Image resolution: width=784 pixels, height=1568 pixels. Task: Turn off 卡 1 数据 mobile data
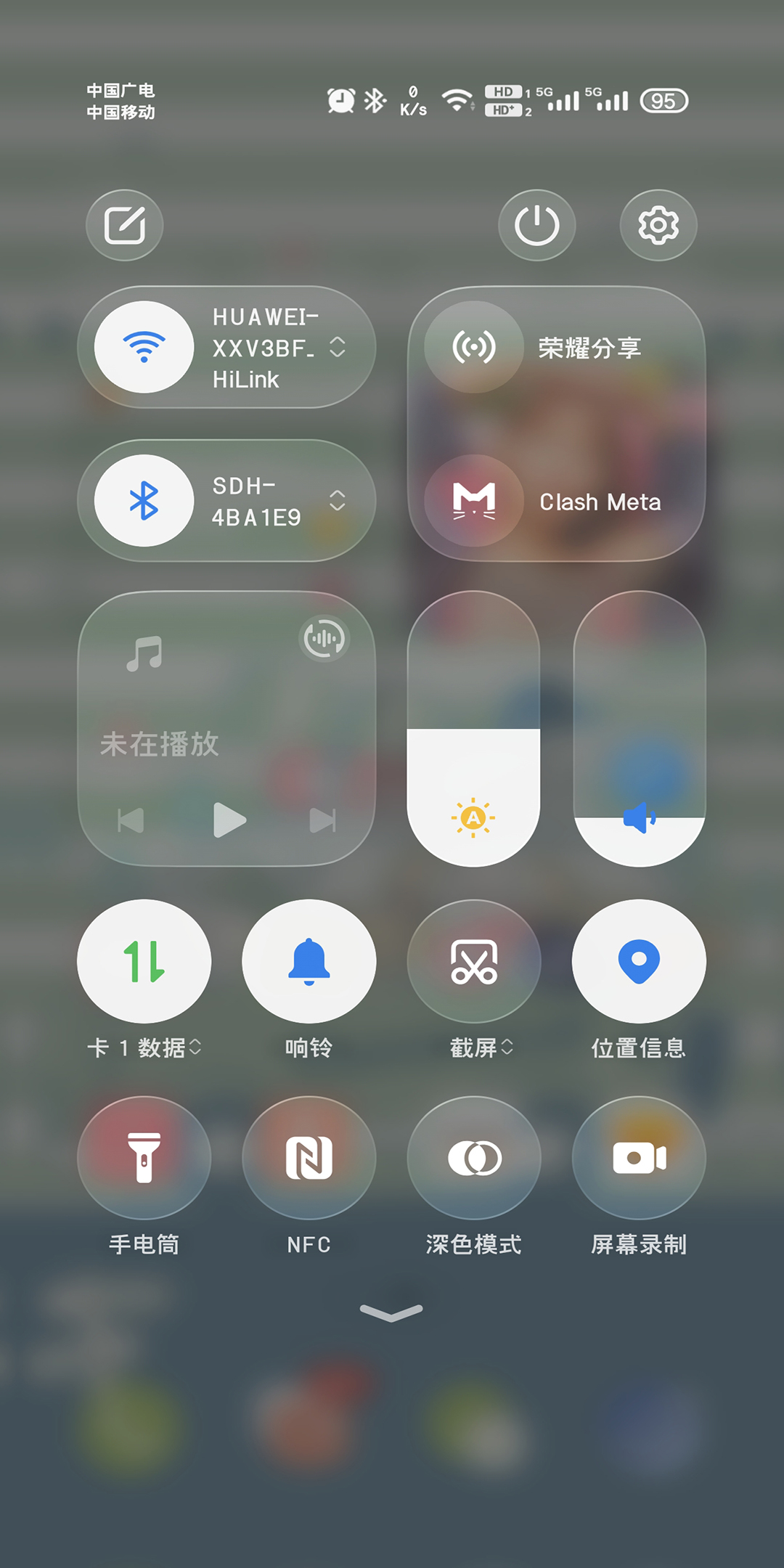144,961
